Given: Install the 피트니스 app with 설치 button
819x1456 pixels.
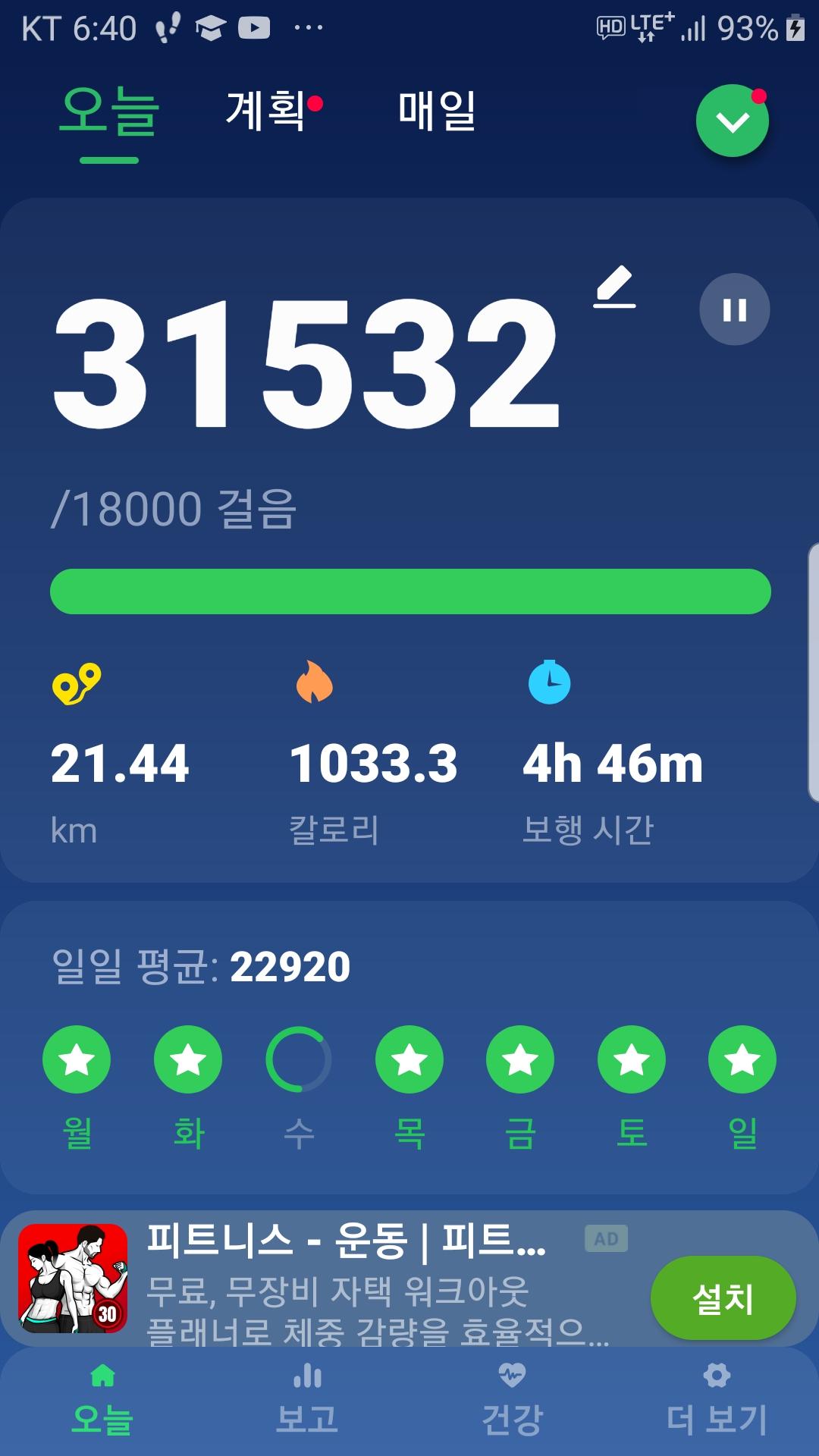Looking at the screenshot, I should 723,1298.
